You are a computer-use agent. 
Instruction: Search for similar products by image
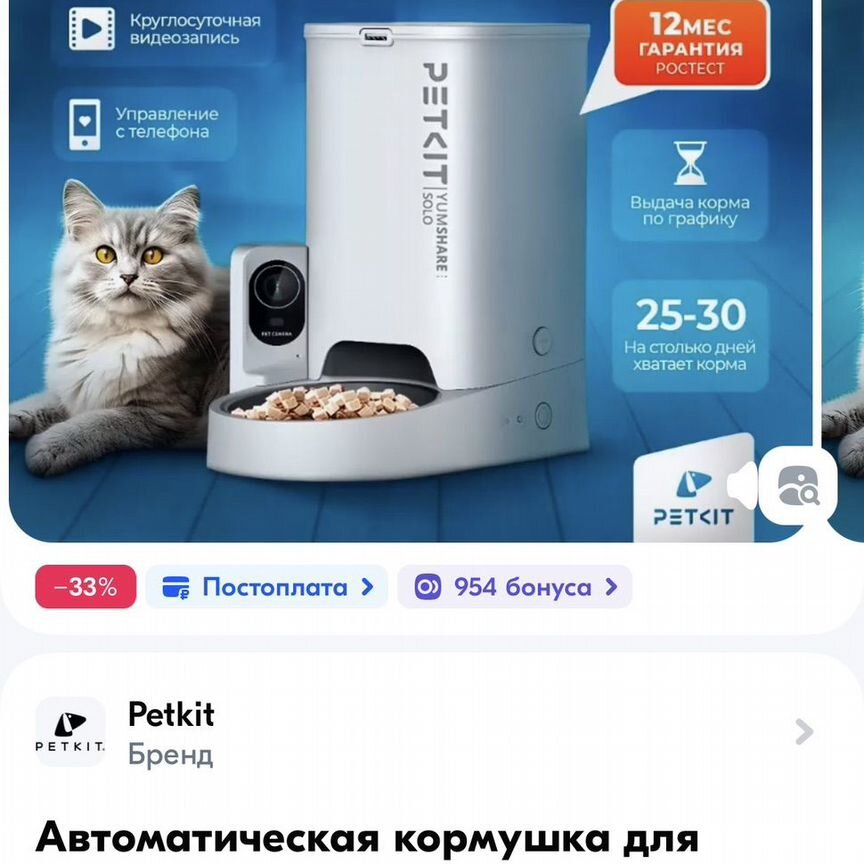point(797,486)
